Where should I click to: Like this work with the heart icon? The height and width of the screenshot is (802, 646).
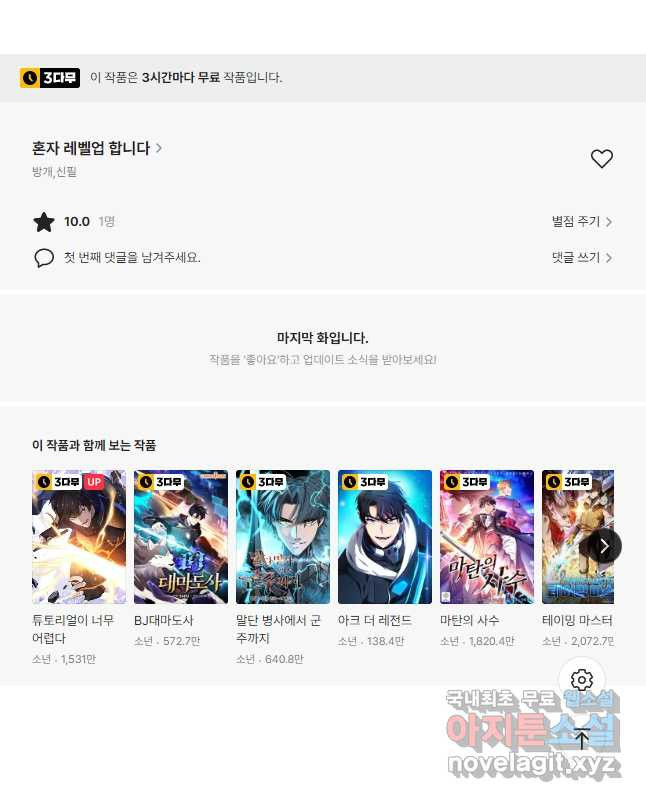point(601,159)
